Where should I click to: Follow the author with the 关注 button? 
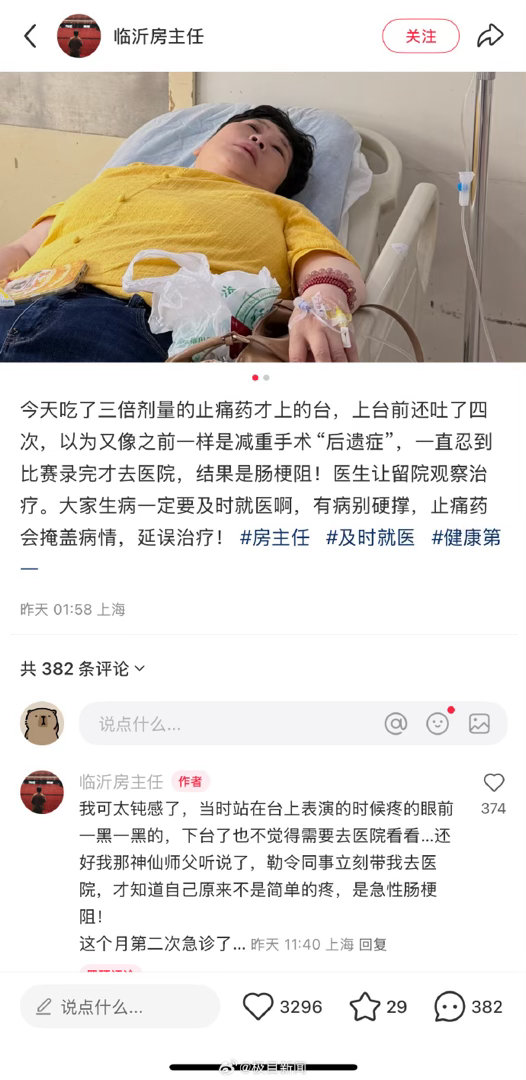[x=421, y=36]
